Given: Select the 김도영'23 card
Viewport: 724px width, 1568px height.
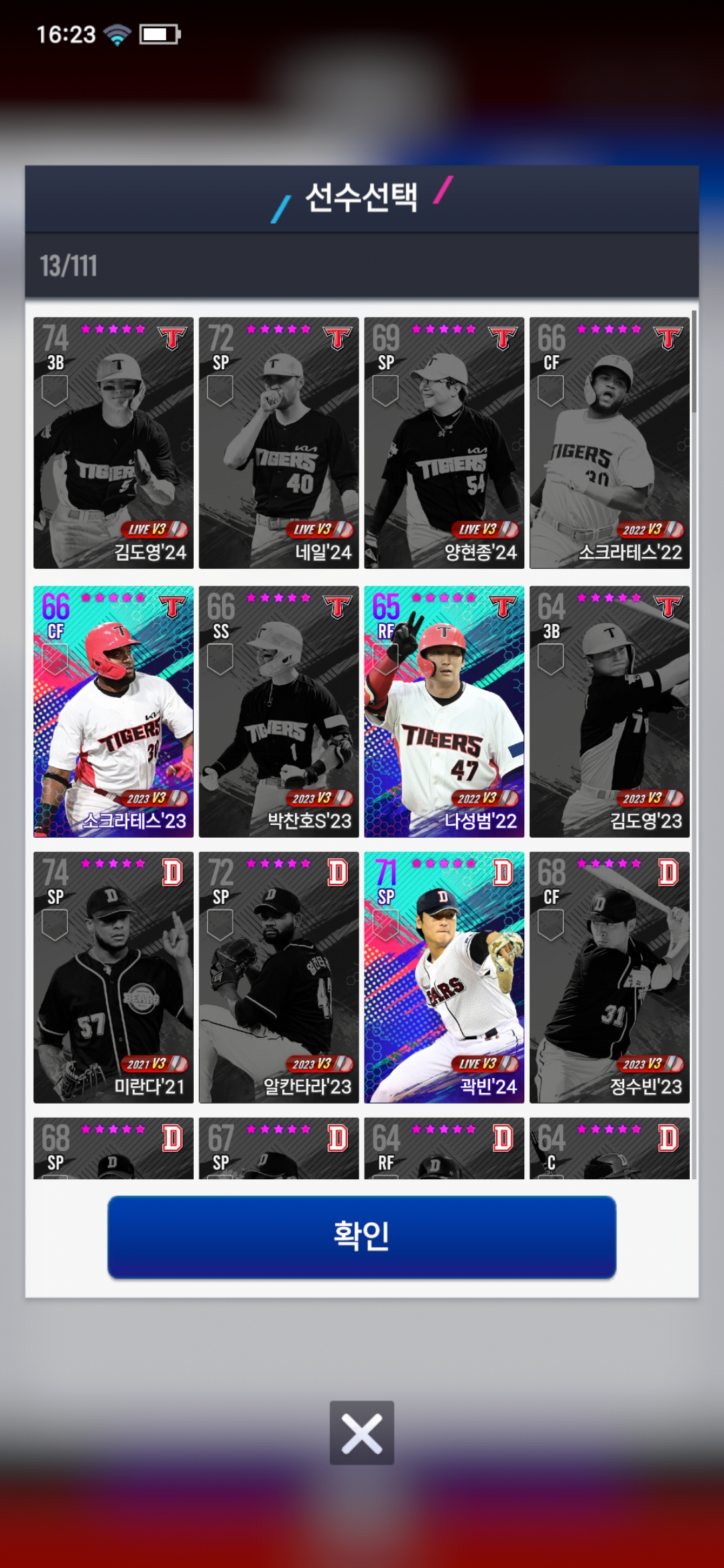Looking at the screenshot, I should click(x=609, y=712).
